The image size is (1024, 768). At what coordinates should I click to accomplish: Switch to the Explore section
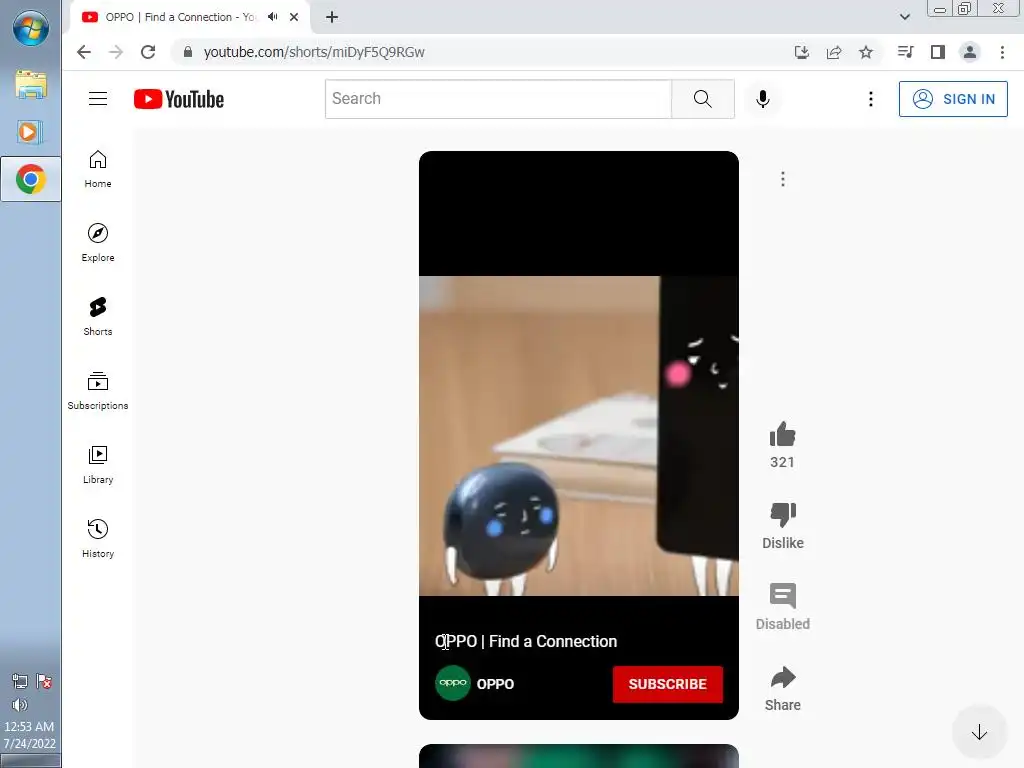tap(98, 242)
